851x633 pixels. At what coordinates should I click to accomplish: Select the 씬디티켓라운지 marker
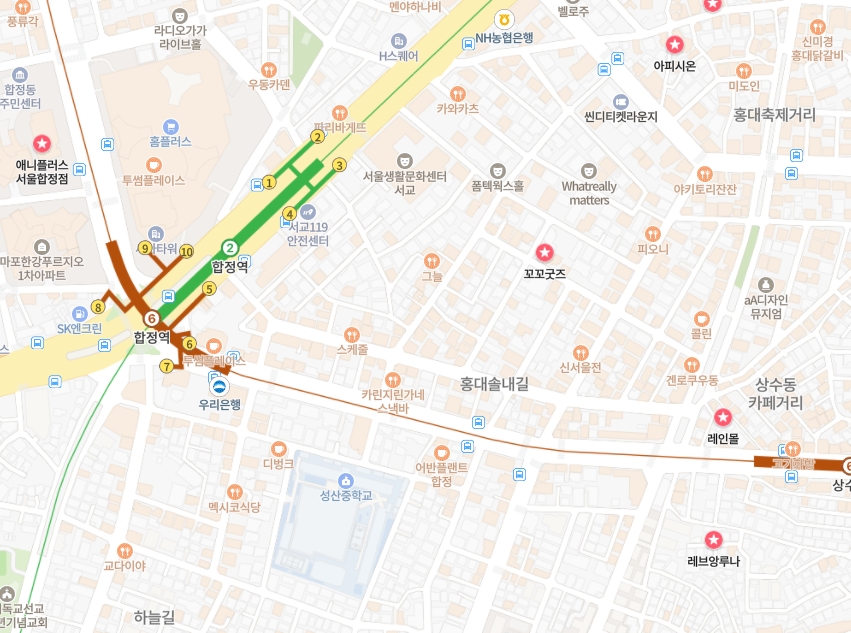[621, 101]
